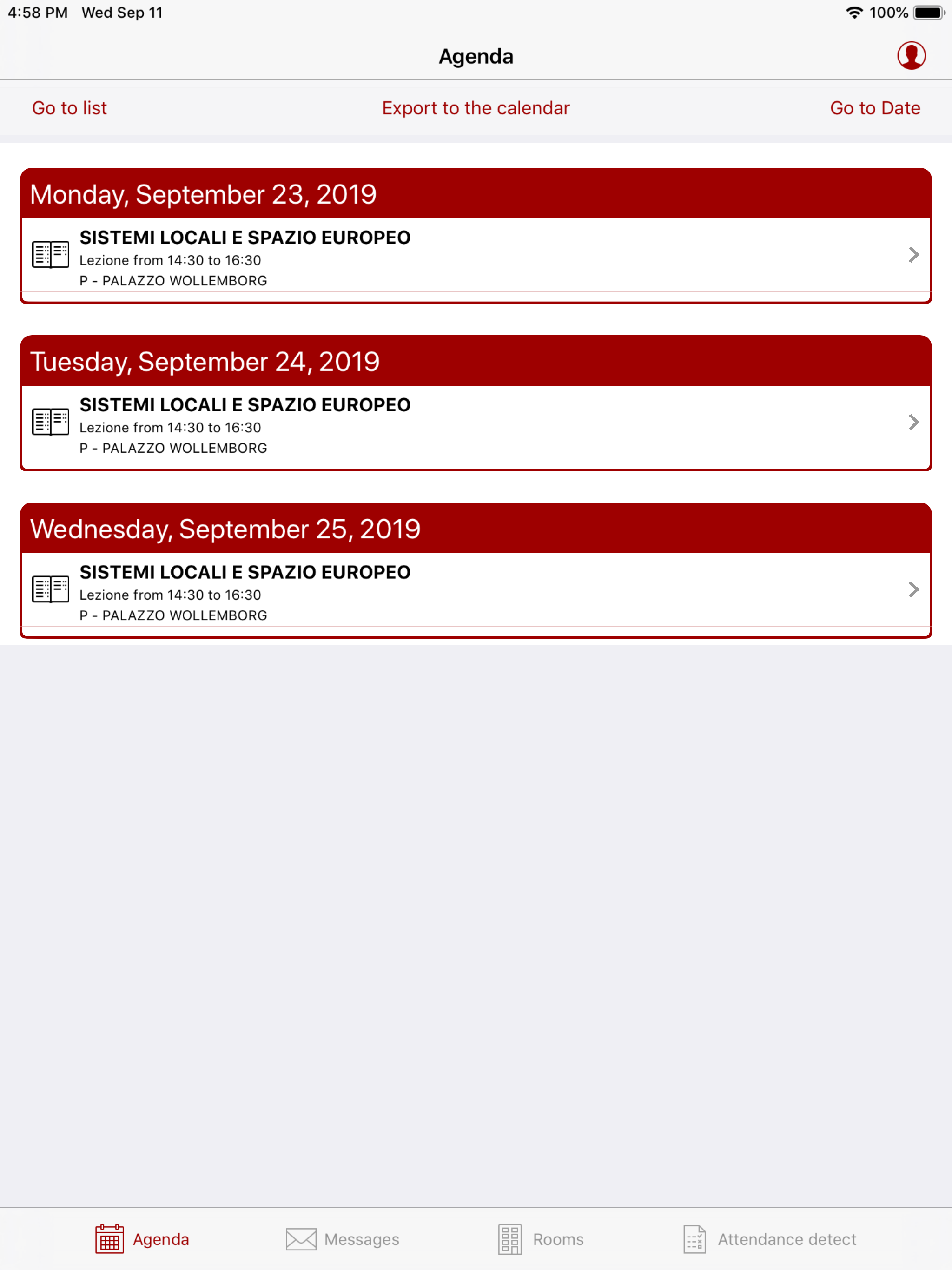Click the Rooms building icon
Screen dimensions: 952x1270
point(510,1239)
